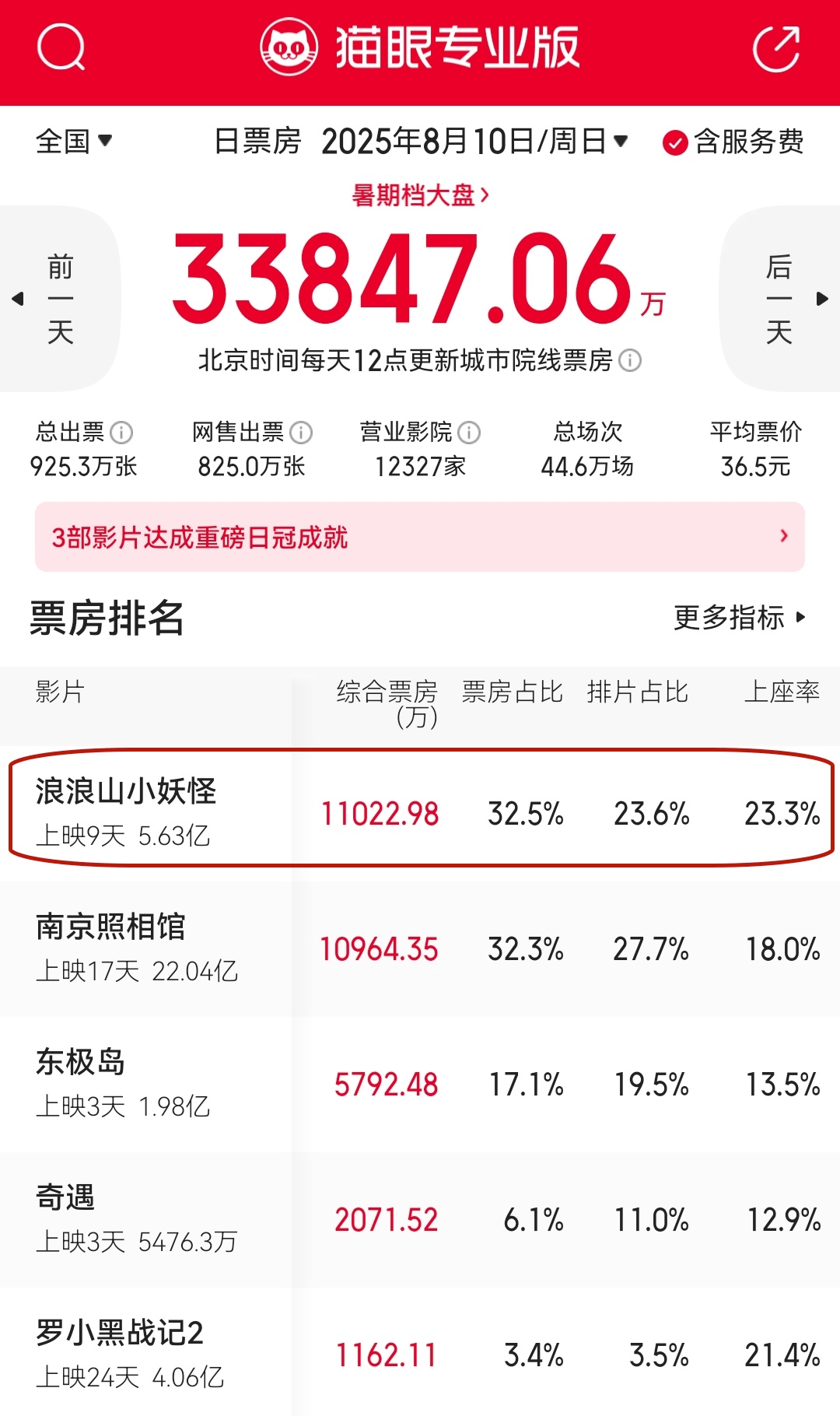Tap the info icon next to 网售出票

tap(300, 432)
